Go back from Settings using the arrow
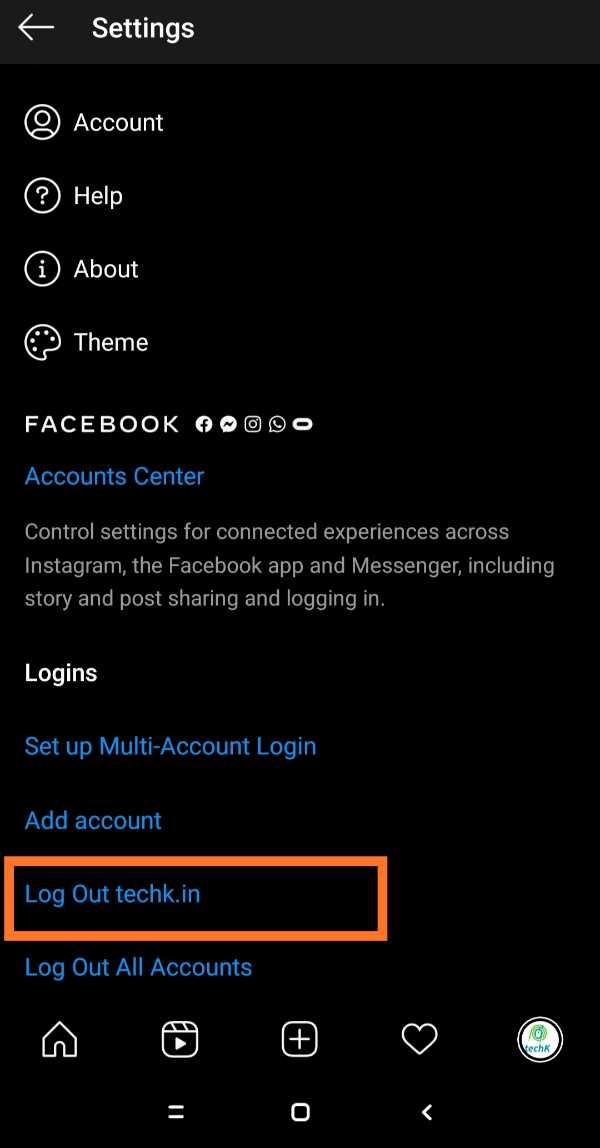Viewport: 600px width, 1148px height. pyautogui.click(x=36, y=28)
